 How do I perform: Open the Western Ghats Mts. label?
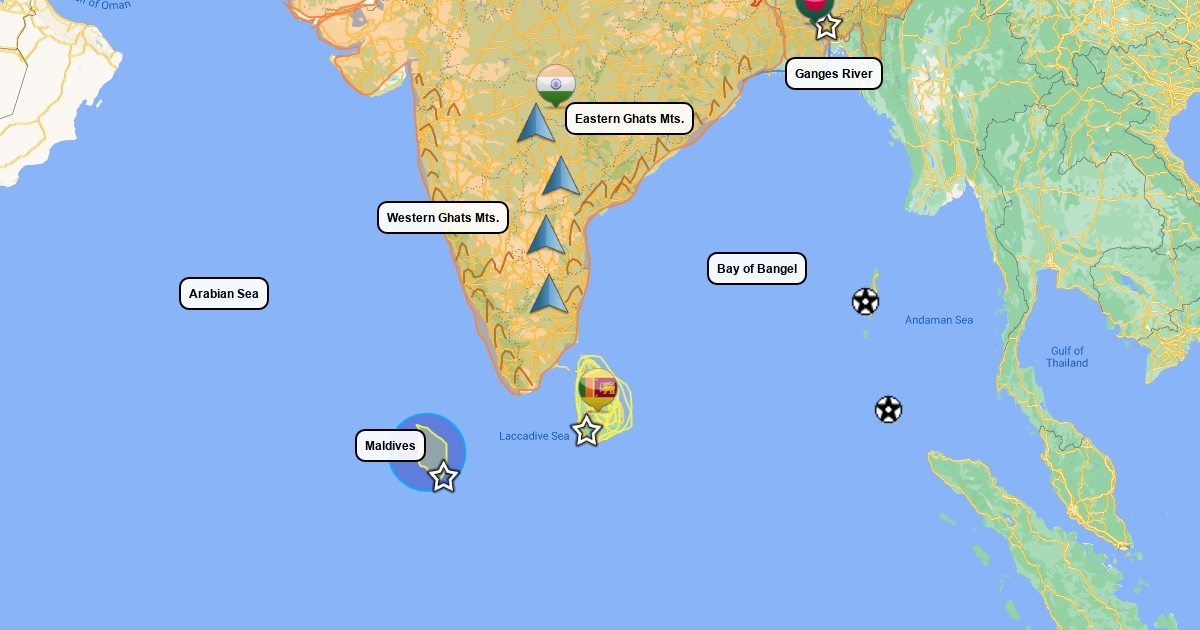pos(442,217)
